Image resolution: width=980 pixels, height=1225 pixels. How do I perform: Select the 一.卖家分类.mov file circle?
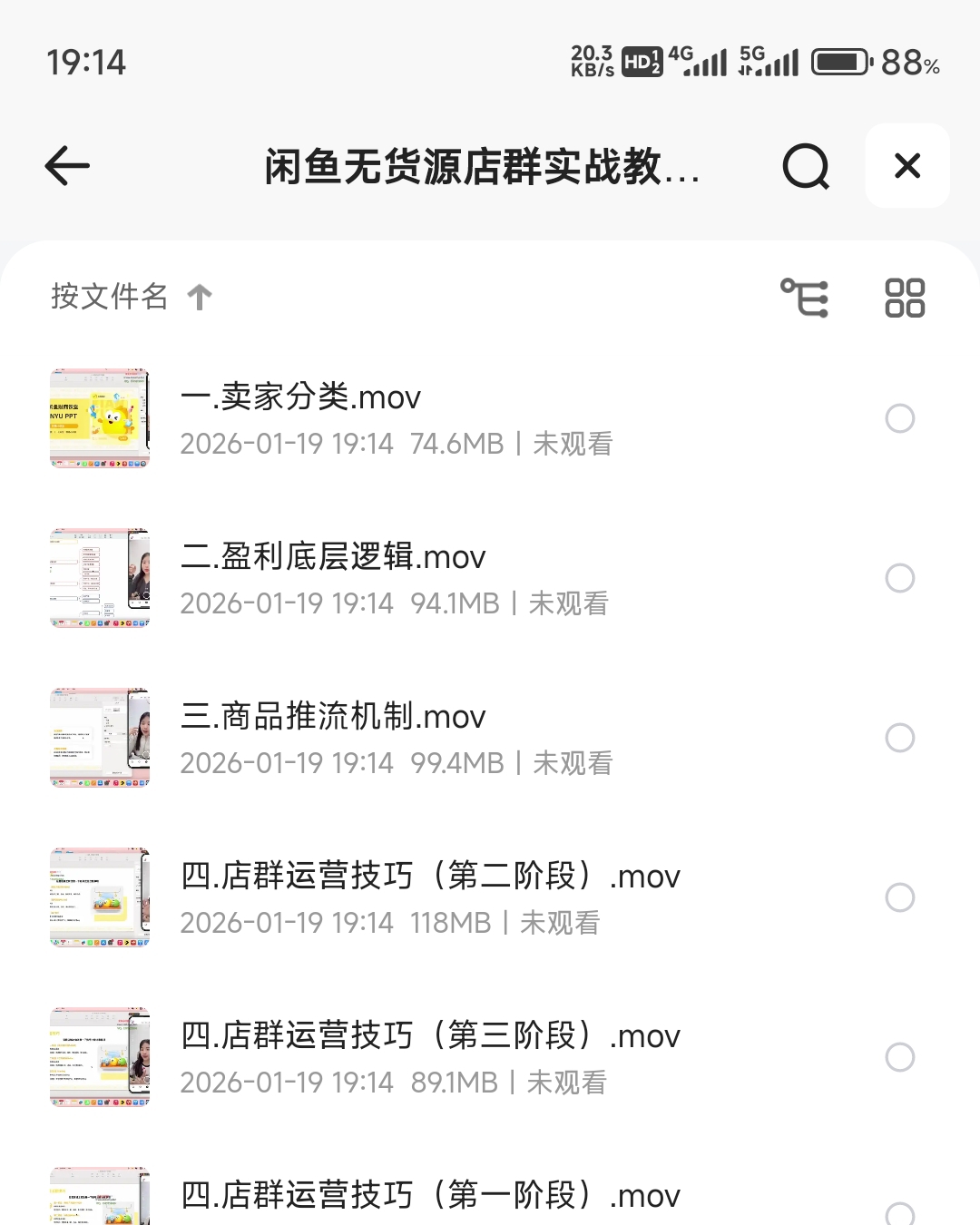click(x=899, y=418)
